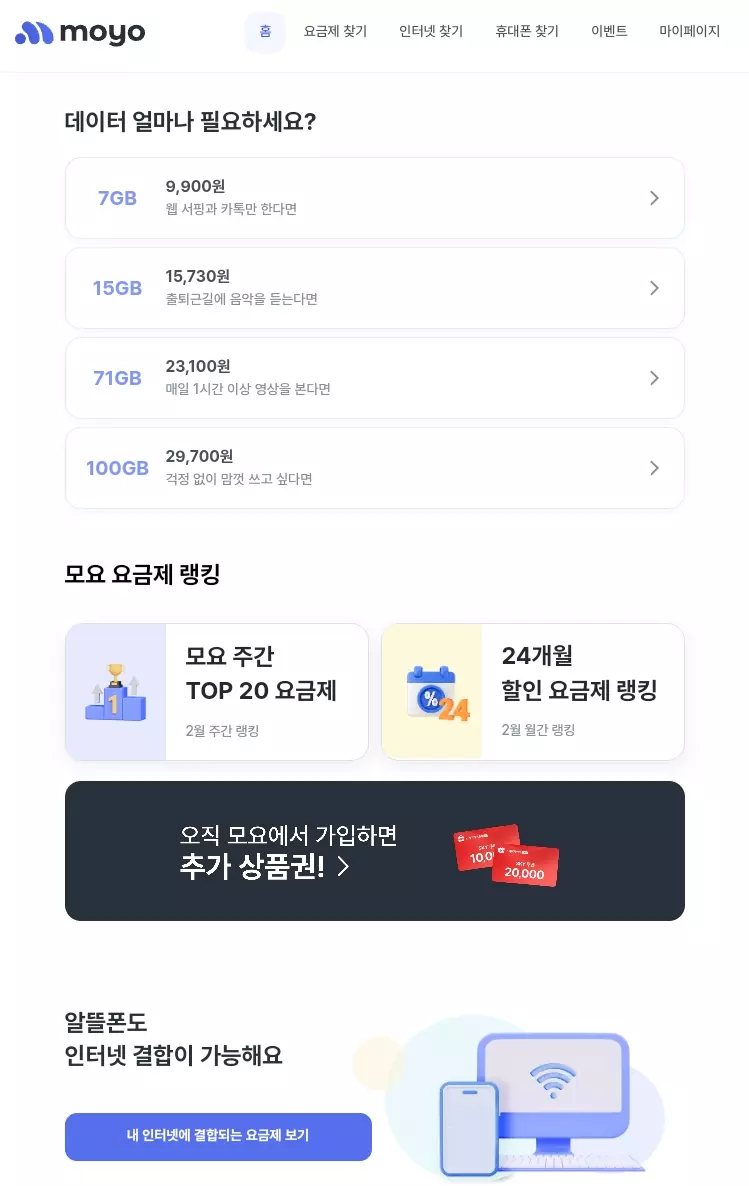The image size is (749, 1186).
Task: Click the 24-discount calendar icon
Action: (434, 690)
